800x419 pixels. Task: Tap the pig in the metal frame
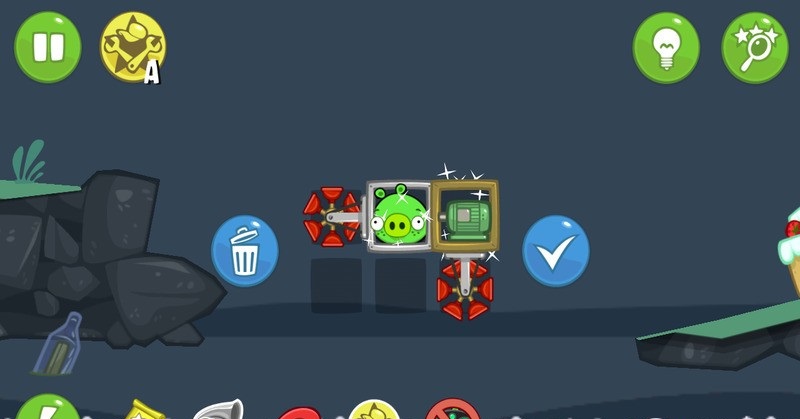click(x=399, y=217)
